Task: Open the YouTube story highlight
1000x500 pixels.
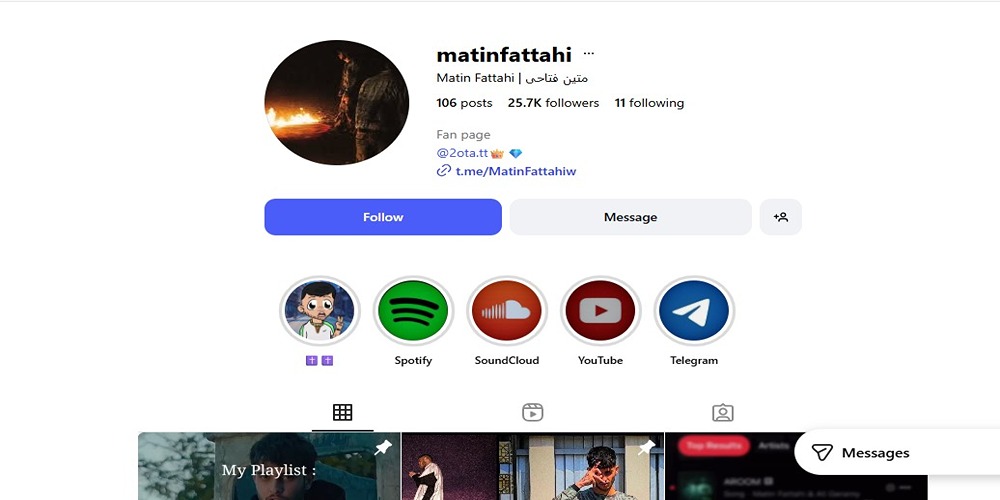Action: coord(600,311)
